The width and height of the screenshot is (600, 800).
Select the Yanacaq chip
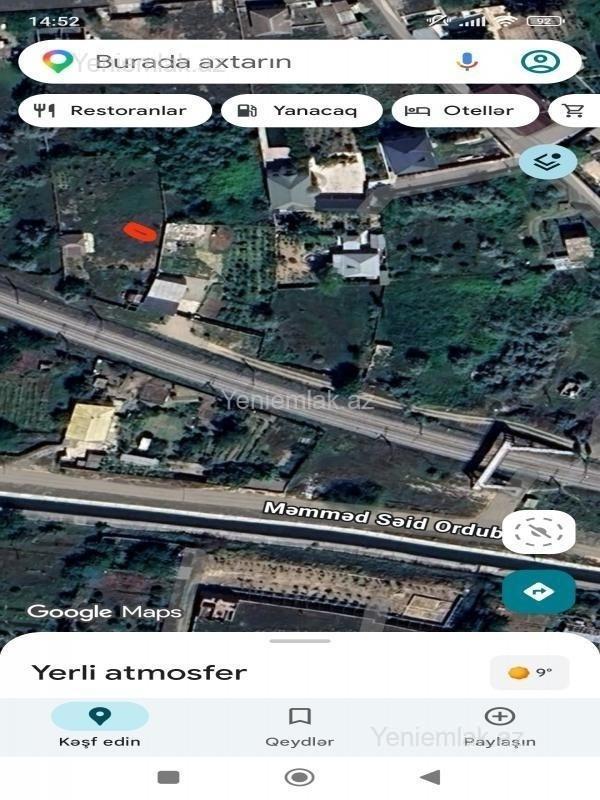[x=301, y=111]
